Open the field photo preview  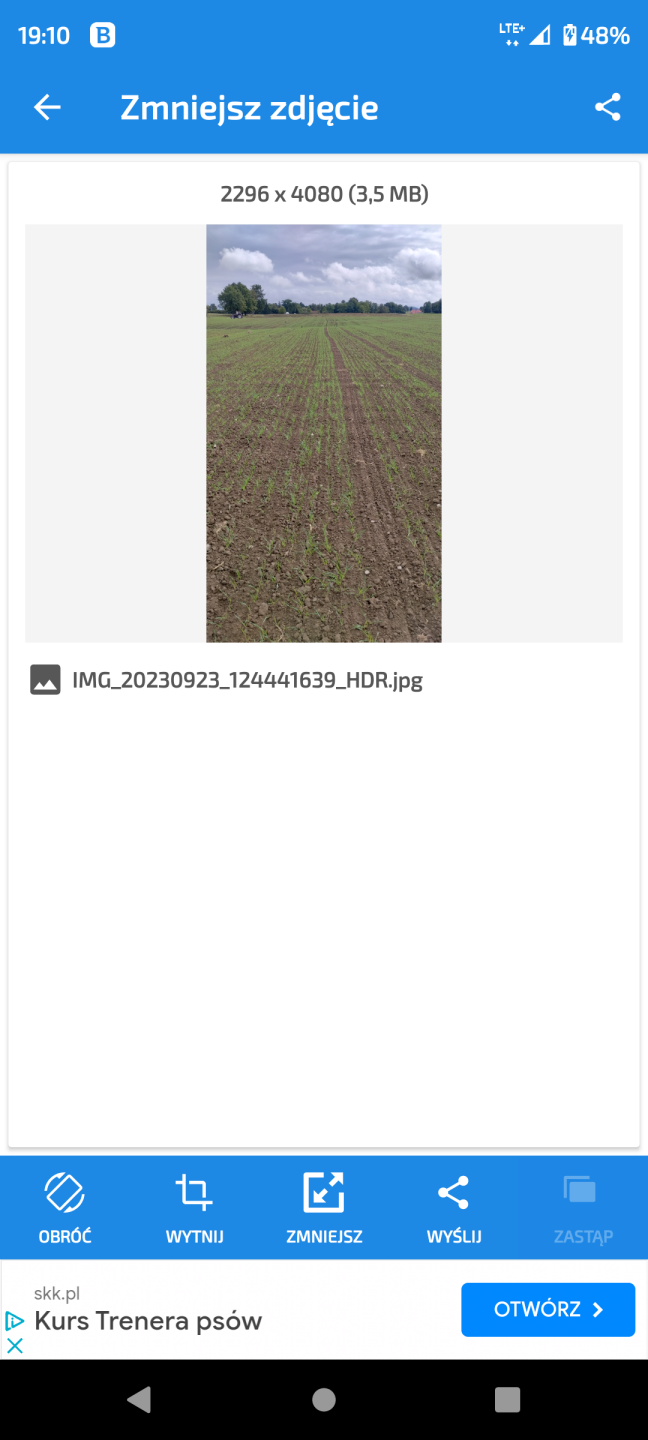pyautogui.click(x=323, y=433)
